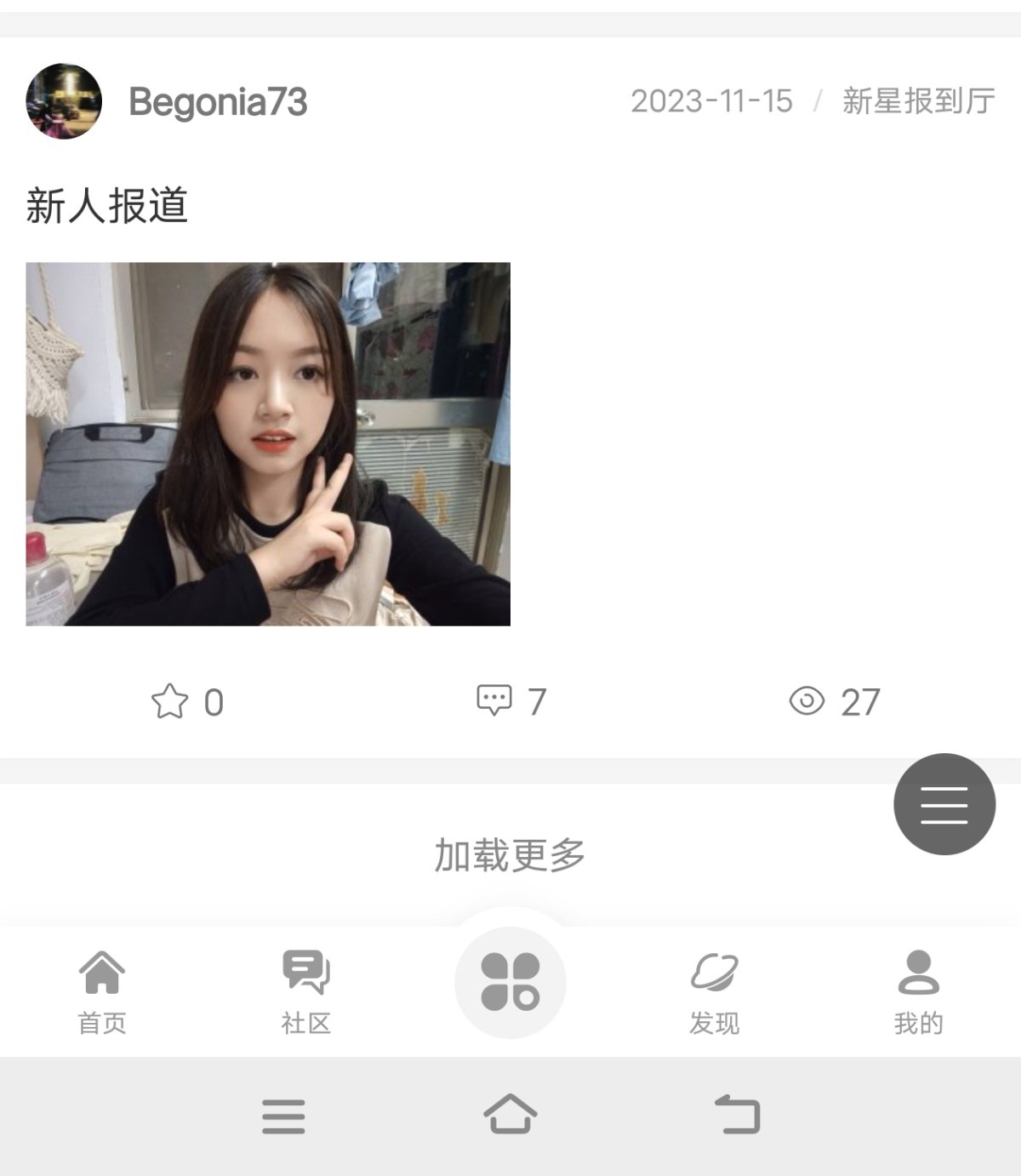The image size is (1021, 1176).
Task: Open Begonia73's profile avatar
Action: tap(64, 101)
